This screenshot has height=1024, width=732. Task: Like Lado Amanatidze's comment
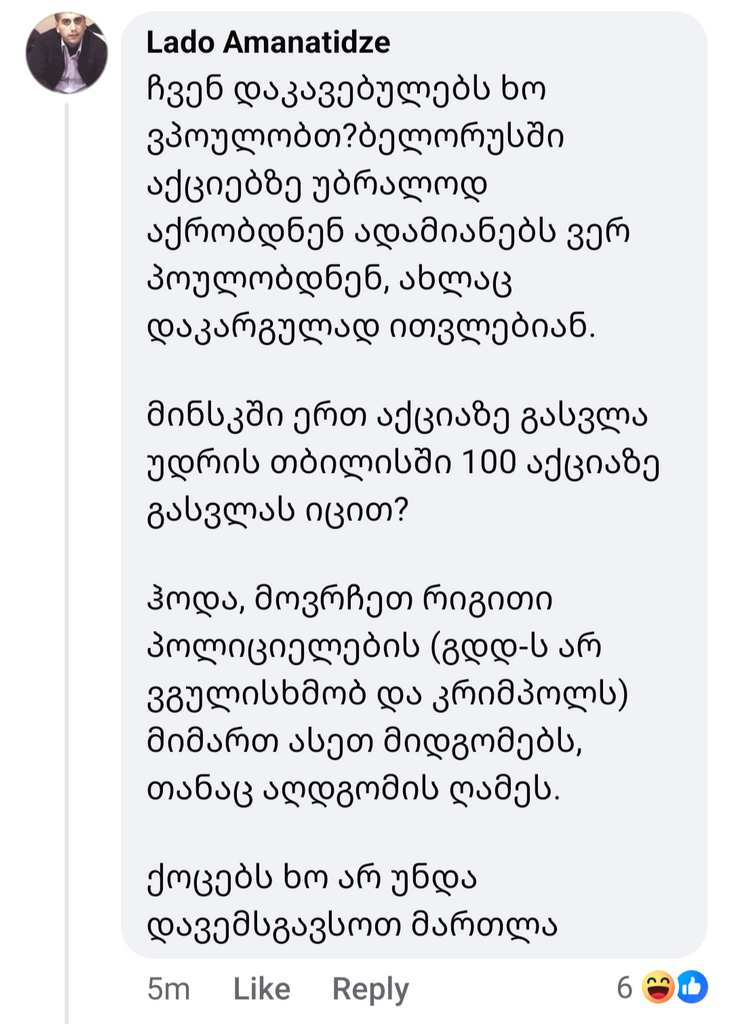point(261,989)
